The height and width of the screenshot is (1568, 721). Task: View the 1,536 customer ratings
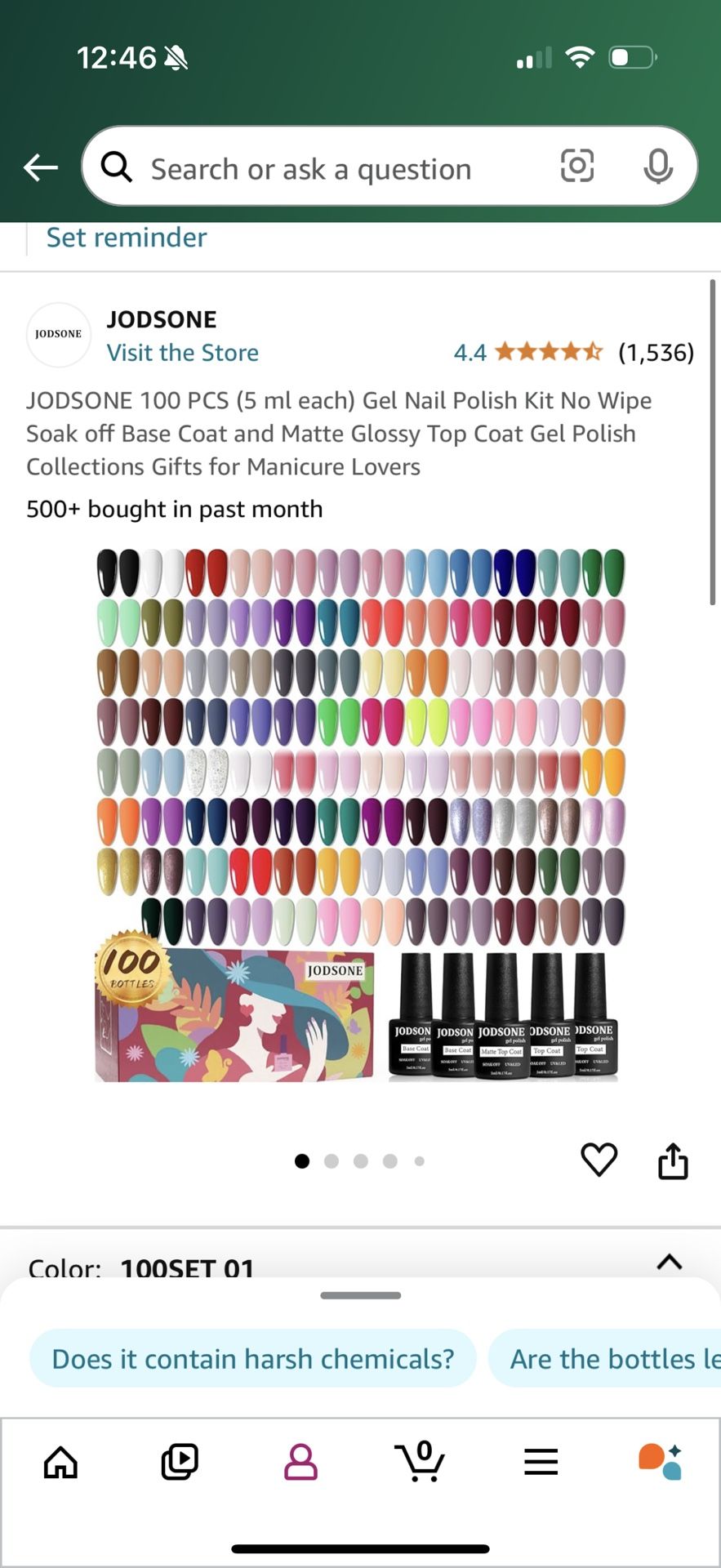click(x=655, y=353)
